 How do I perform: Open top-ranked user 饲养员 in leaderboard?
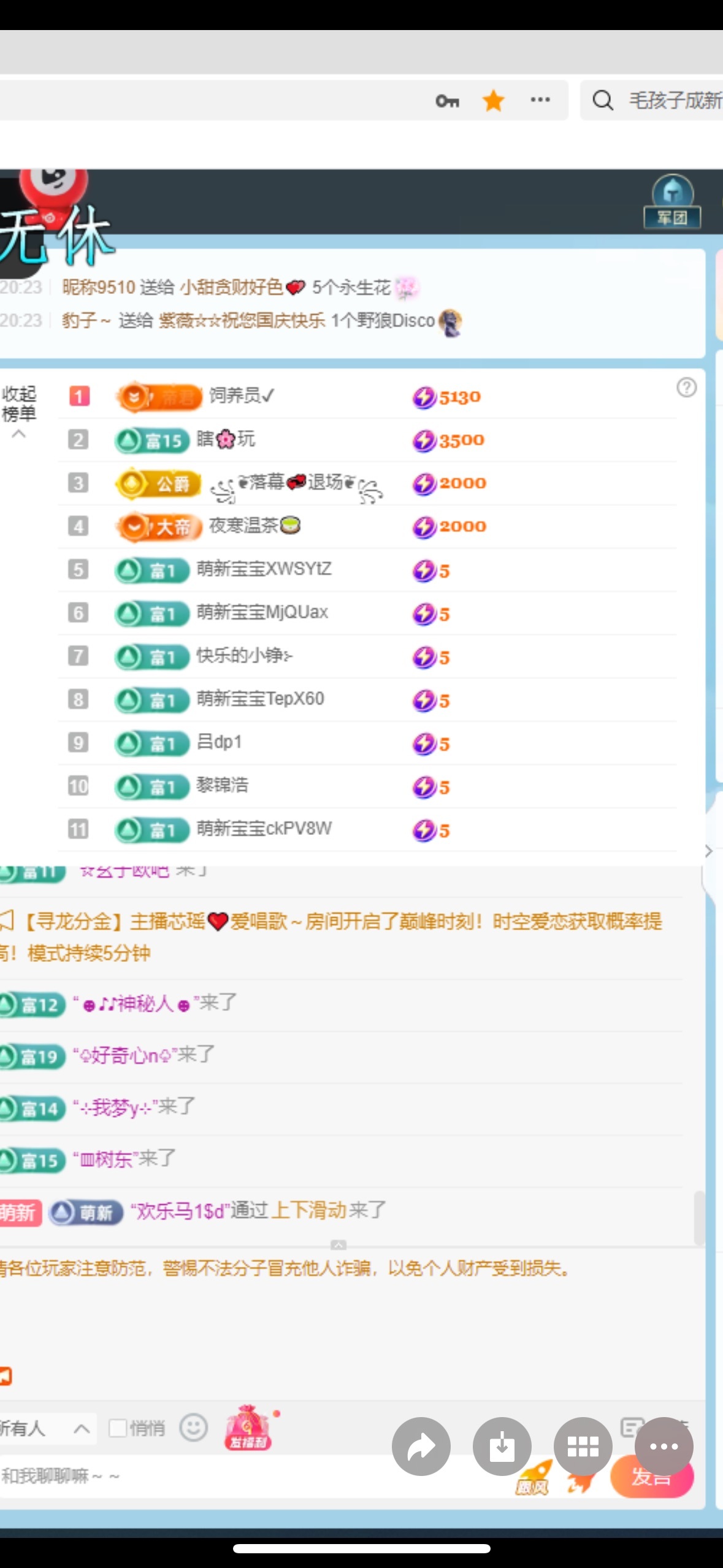pos(241,396)
